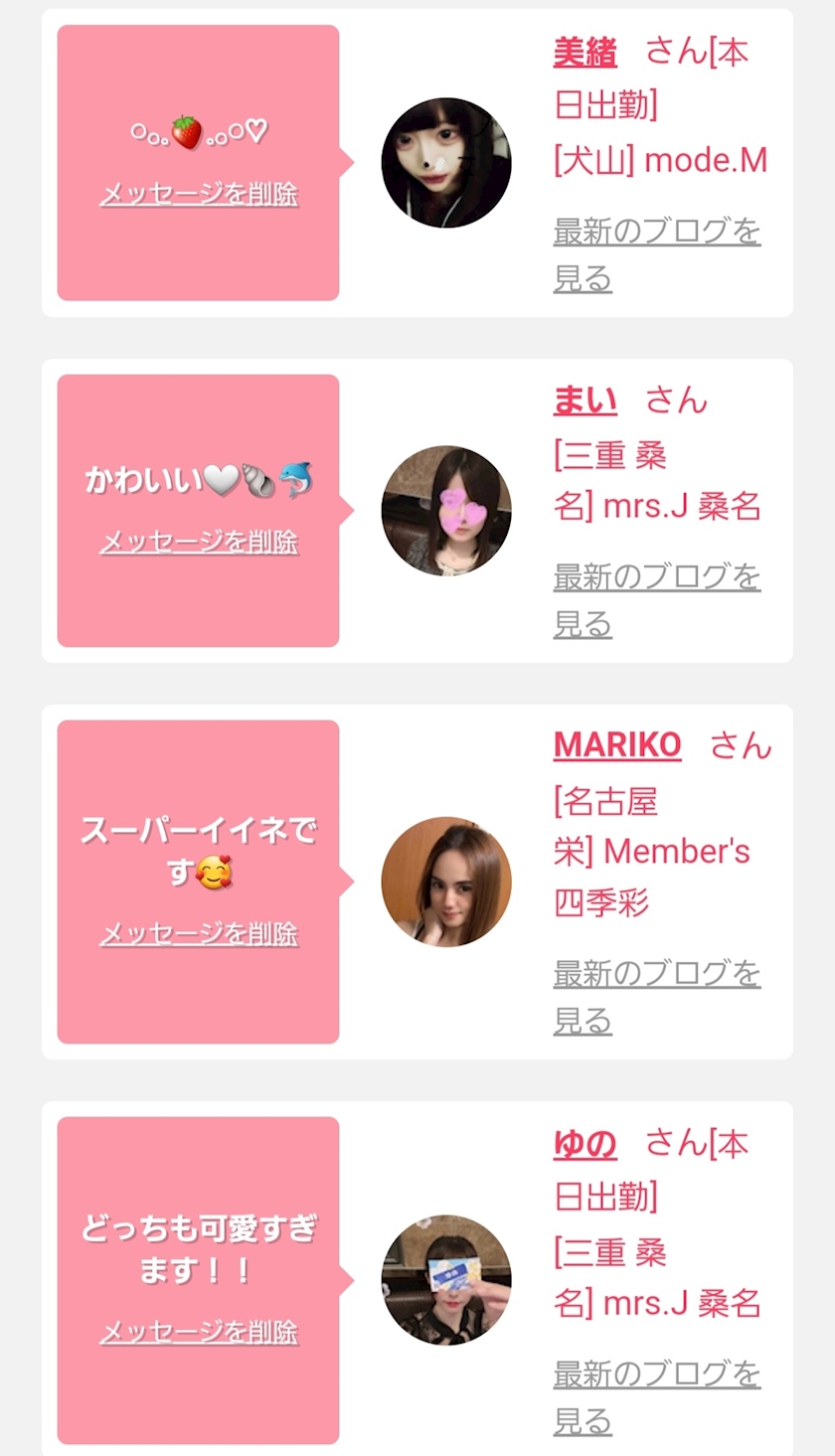
Task: Delete the strawberry message sent to 美緒
Action: [199, 194]
